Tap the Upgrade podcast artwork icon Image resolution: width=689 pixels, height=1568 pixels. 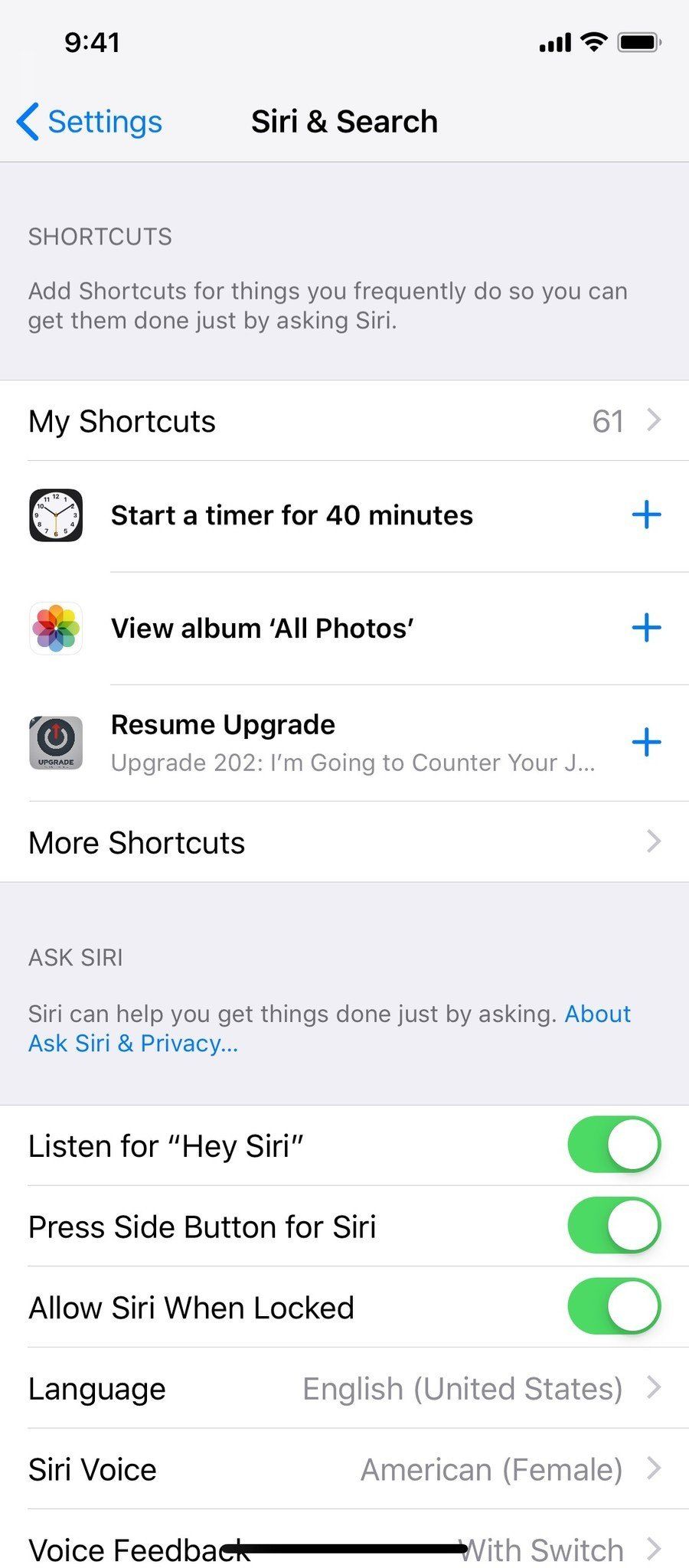[x=55, y=741]
